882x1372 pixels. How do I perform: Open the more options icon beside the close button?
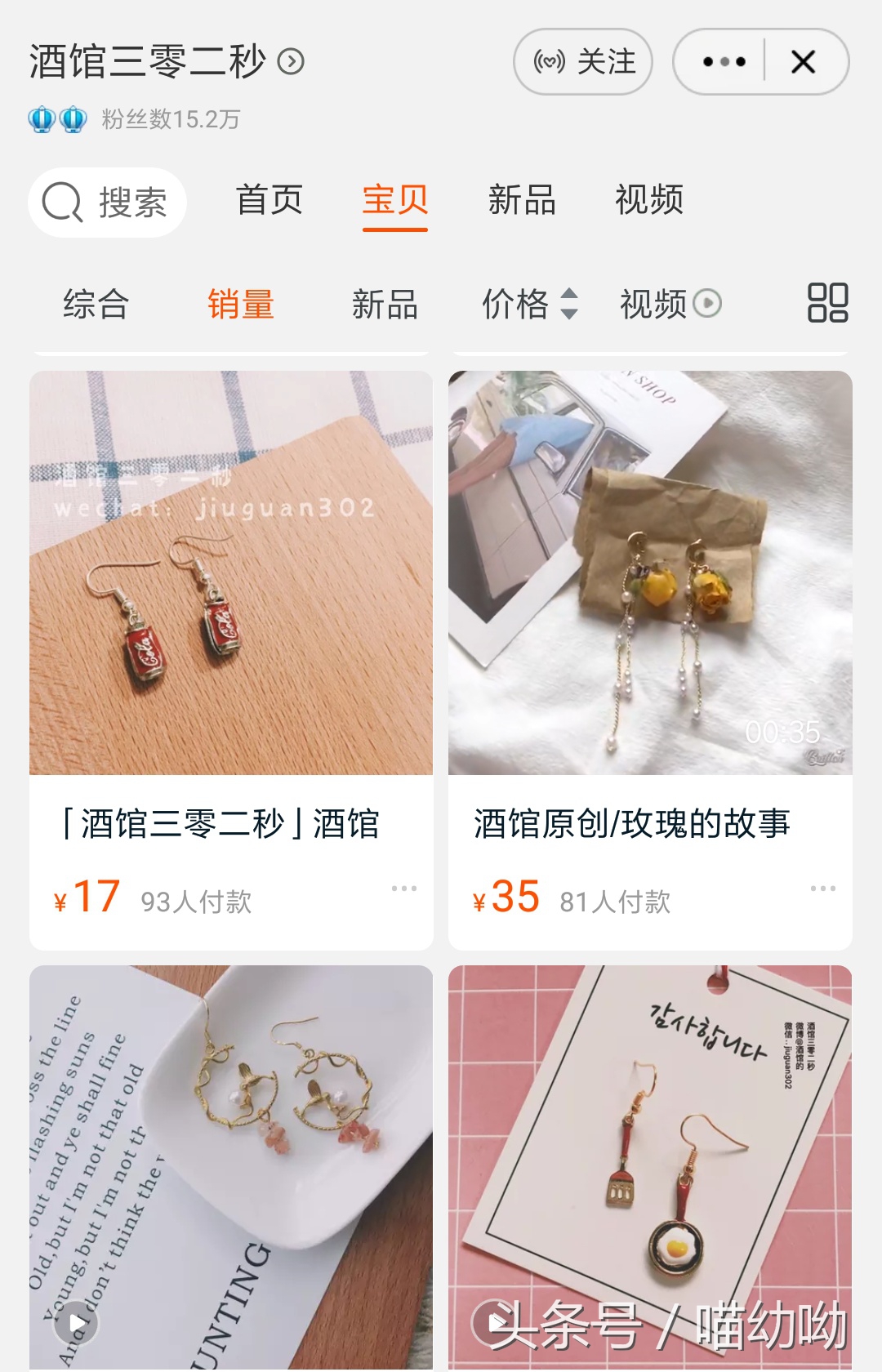pos(724,61)
